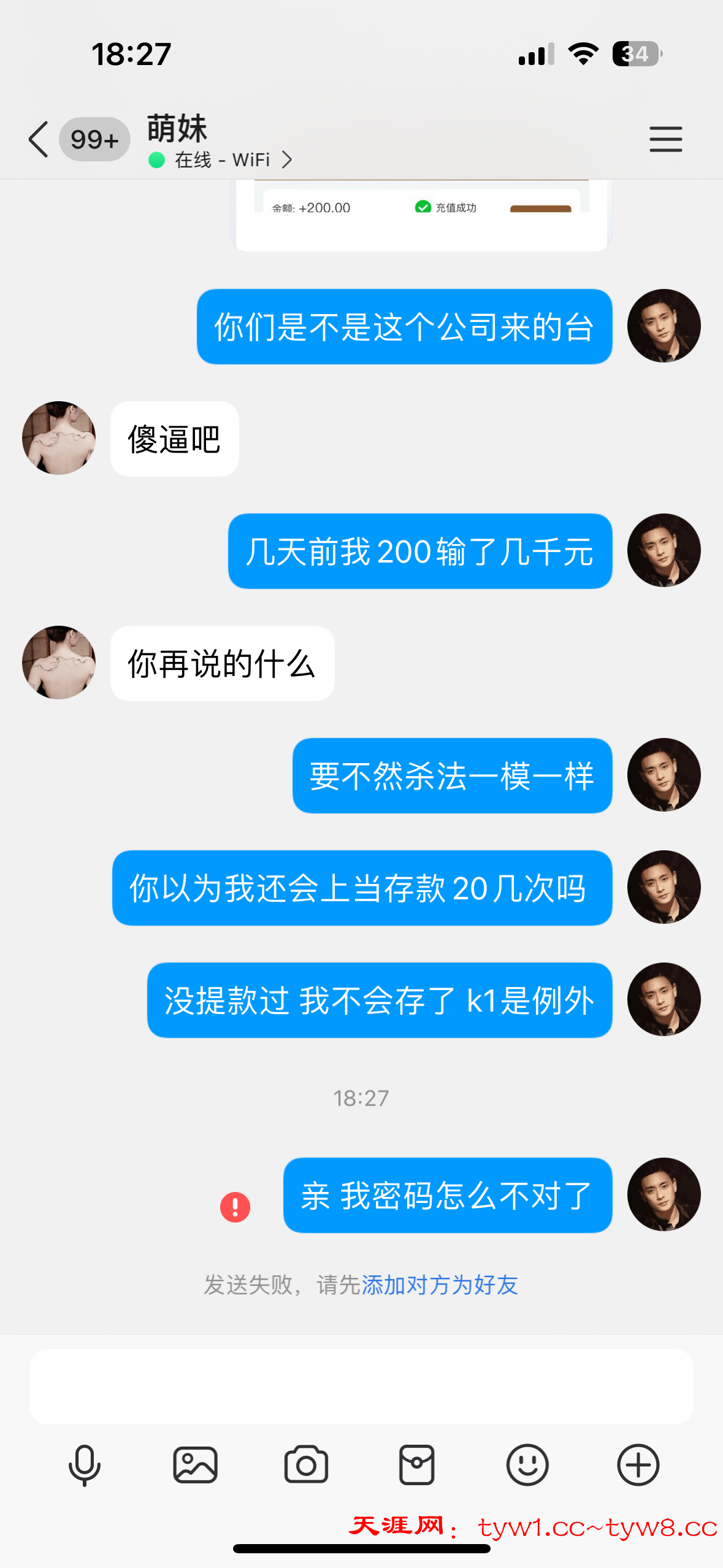Focus the message input field
This screenshot has width=723, height=1568.
tap(361, 1386)
